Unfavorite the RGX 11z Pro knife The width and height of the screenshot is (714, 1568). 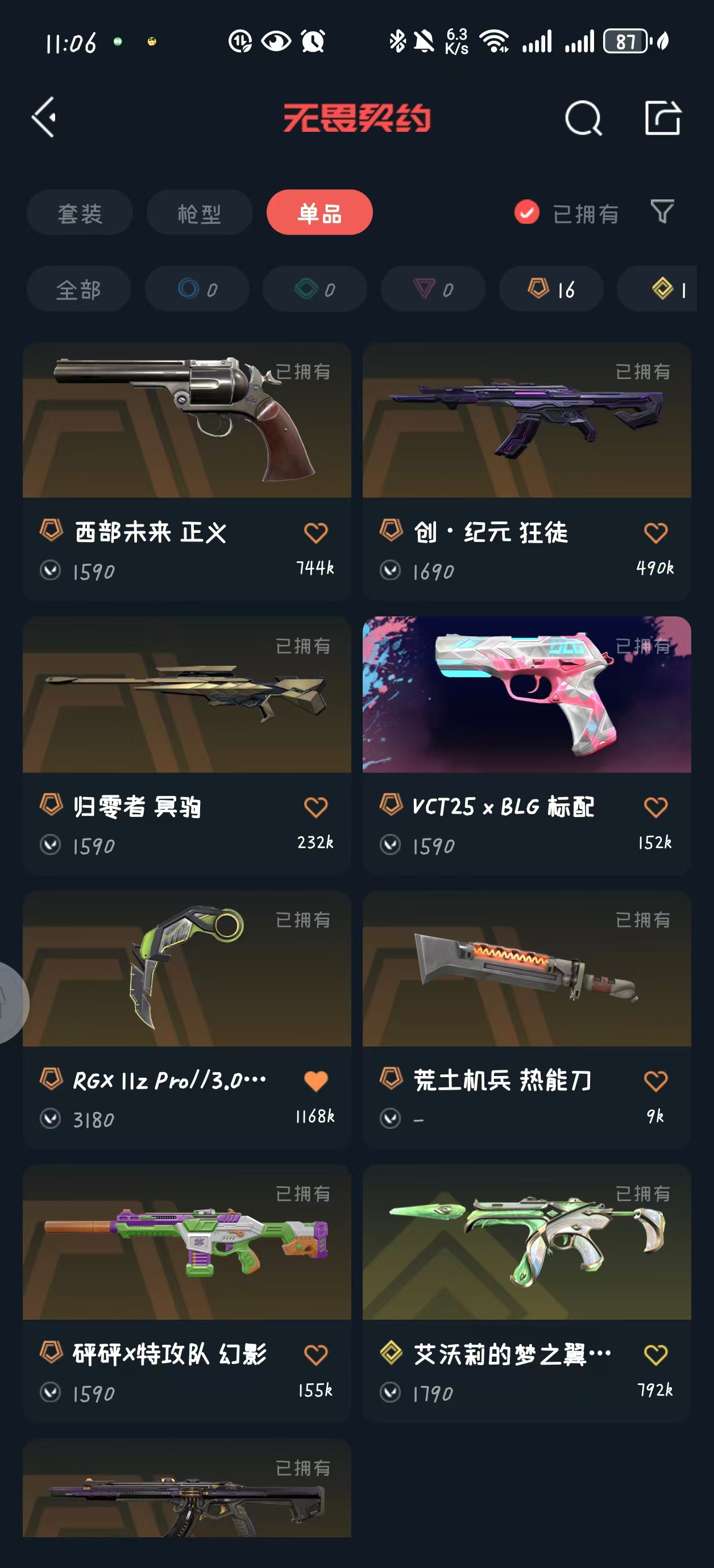[x=316, y=1082]
